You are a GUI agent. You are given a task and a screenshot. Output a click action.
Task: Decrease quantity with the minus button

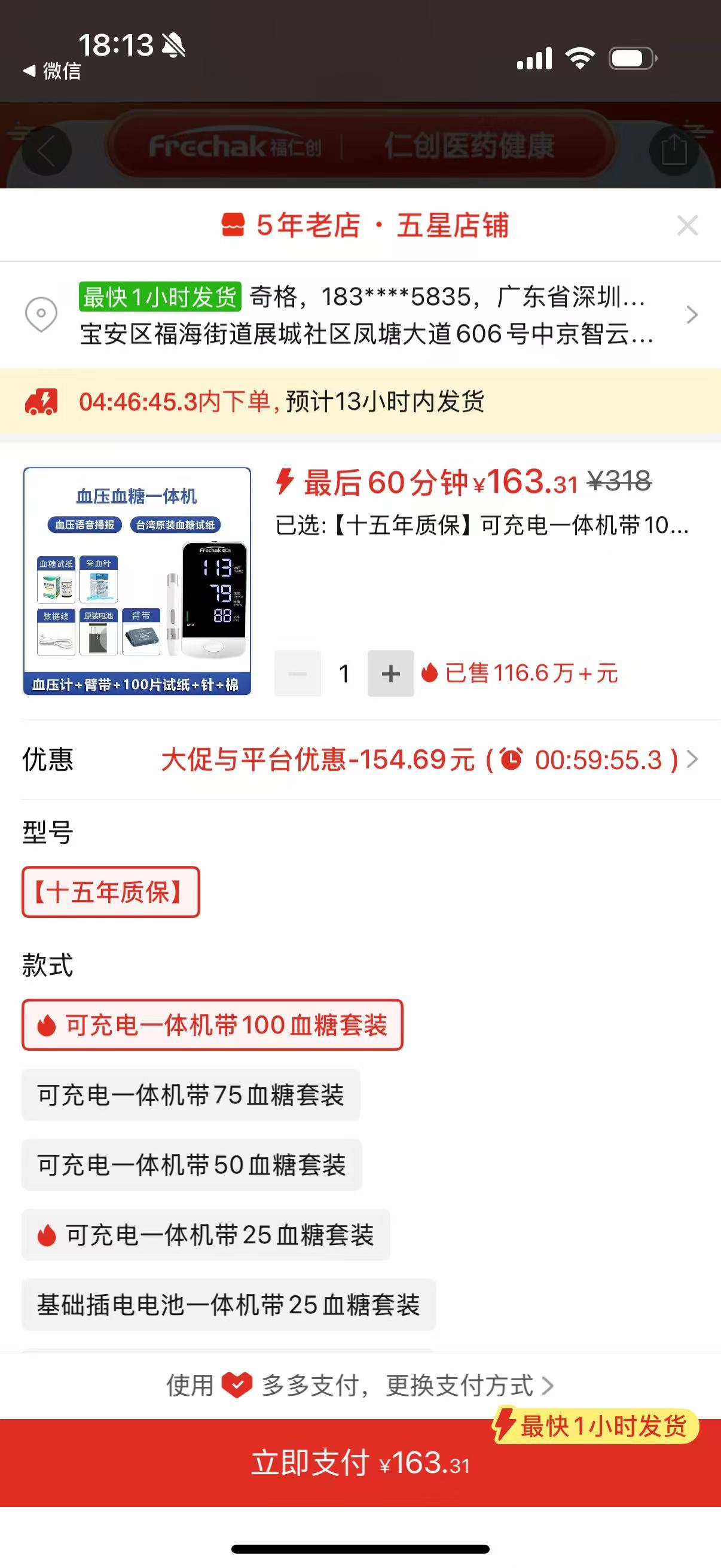pyautogui.click(x=298, y=673)
